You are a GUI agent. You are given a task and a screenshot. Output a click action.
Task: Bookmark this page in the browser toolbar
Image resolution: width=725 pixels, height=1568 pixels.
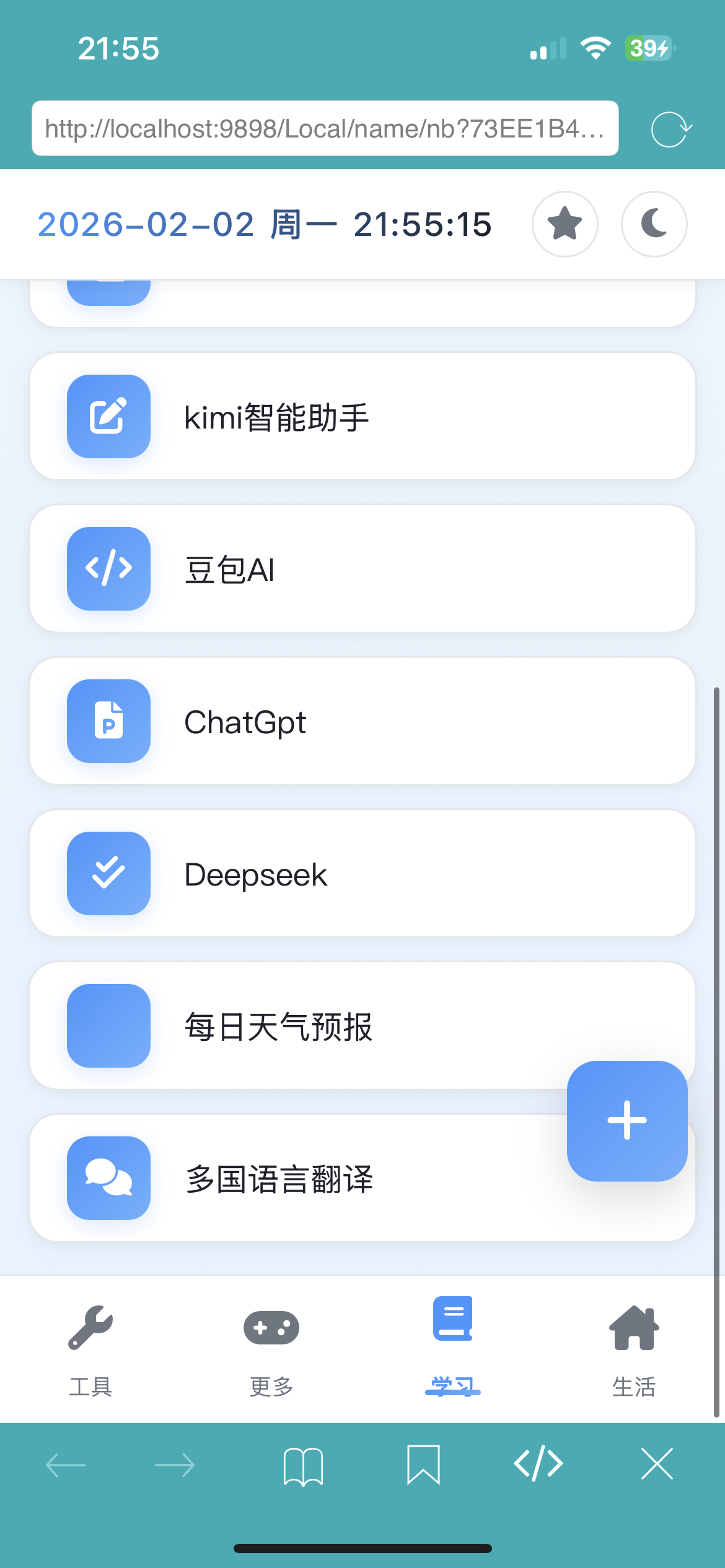423,1465
